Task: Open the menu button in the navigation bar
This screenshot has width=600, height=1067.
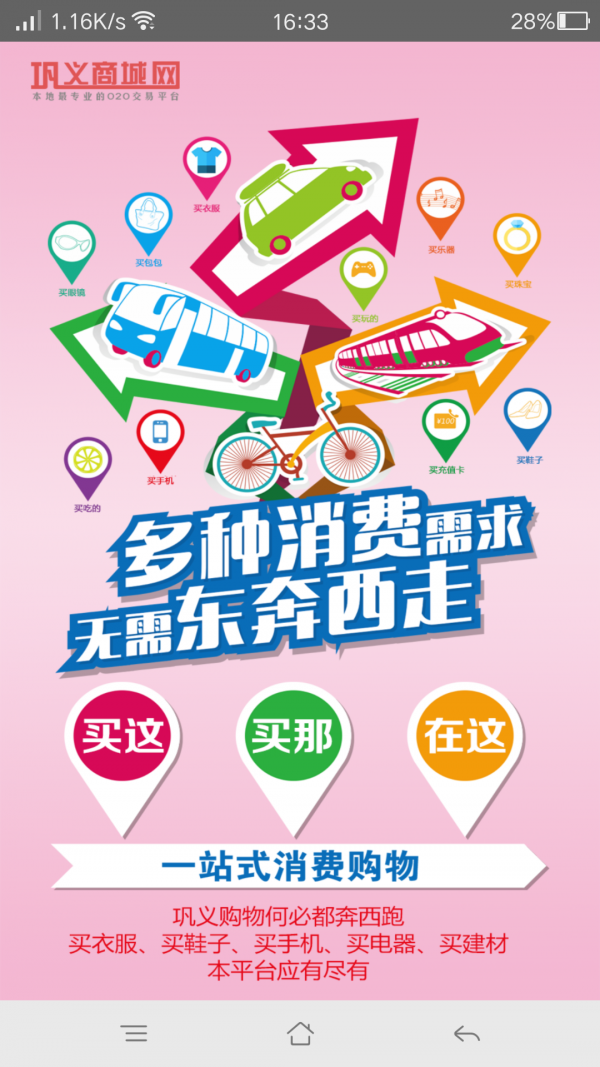Action: pyautogui.click(x=134, y=1033)
